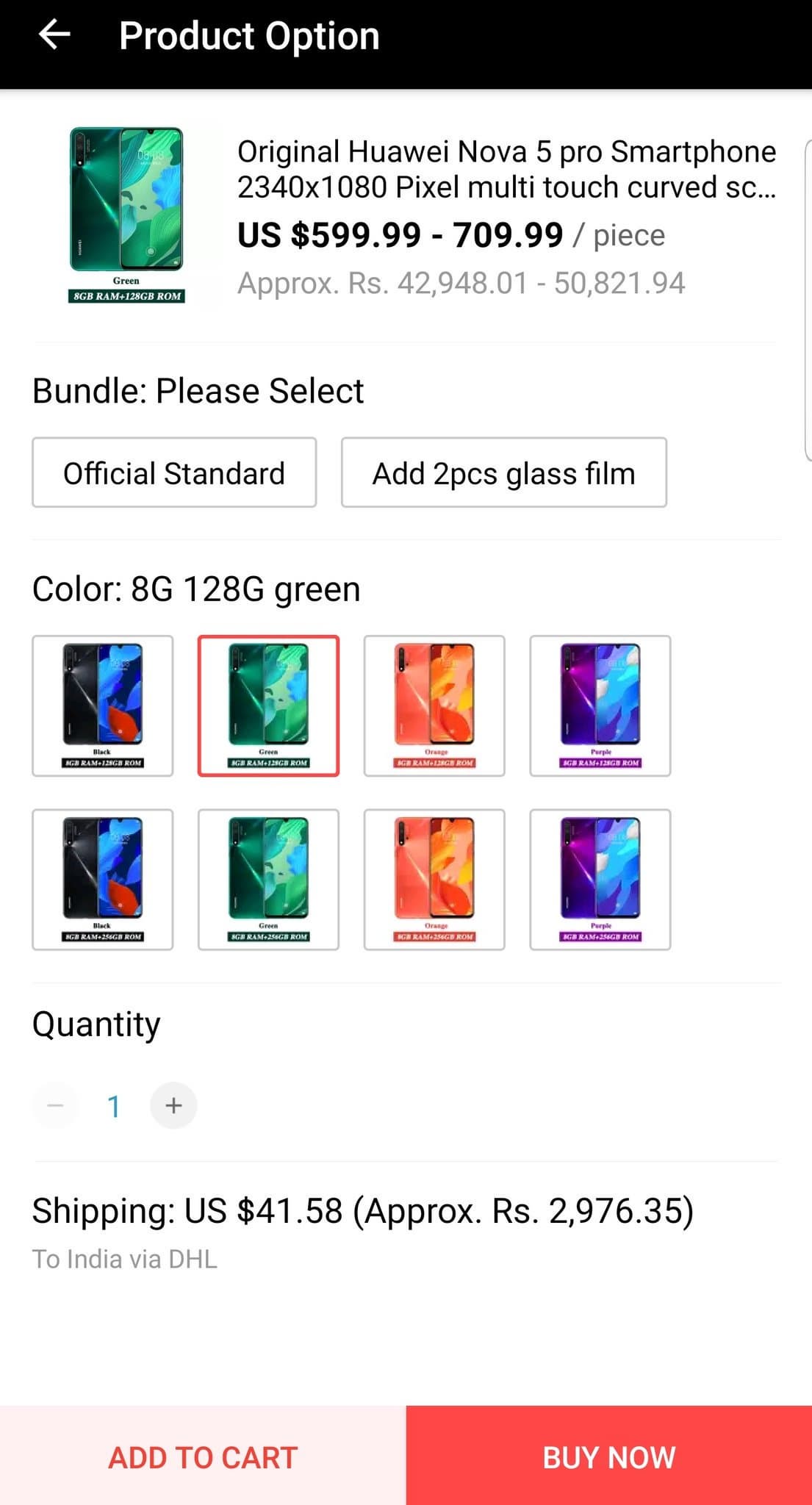This screenshot has height=1505, width=812.
Task: Select the Official Standard bundle
Action: [174, 473]
